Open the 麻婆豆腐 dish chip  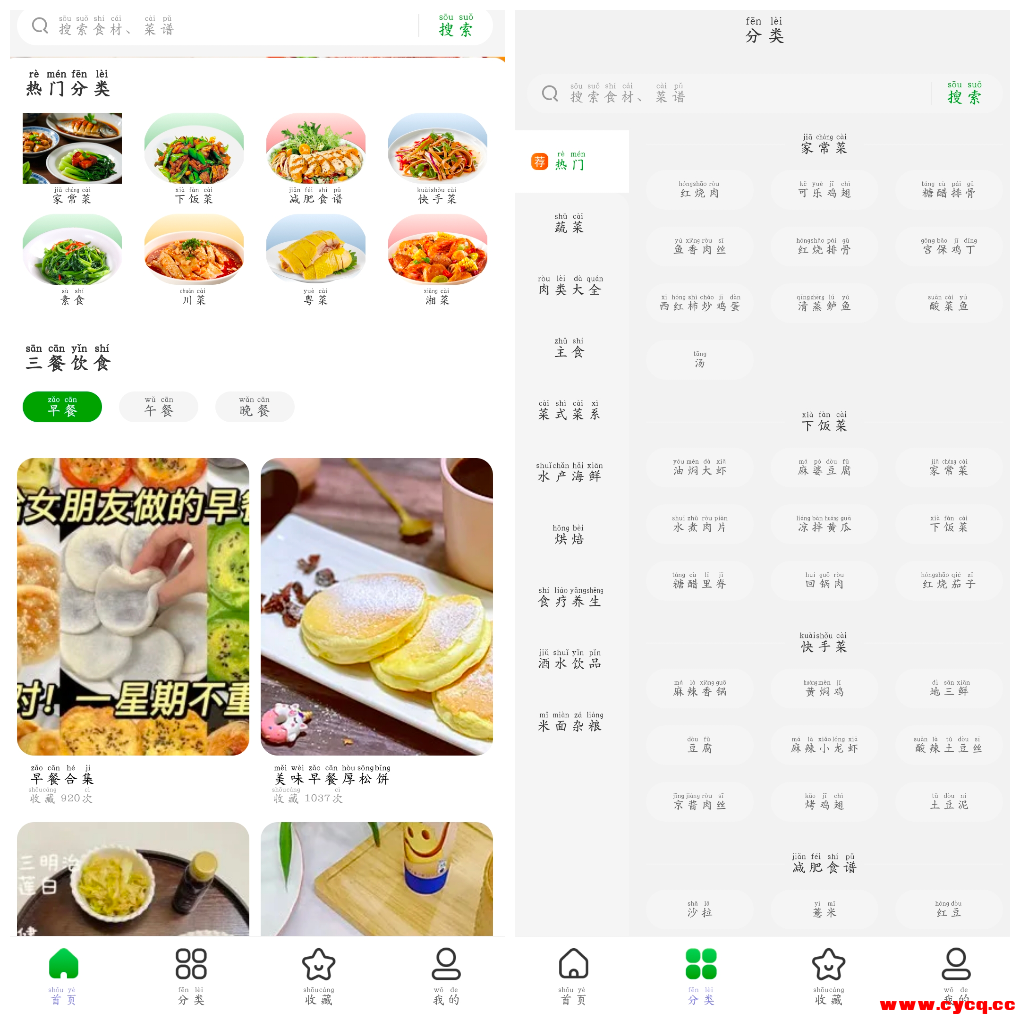coord(824,467)
